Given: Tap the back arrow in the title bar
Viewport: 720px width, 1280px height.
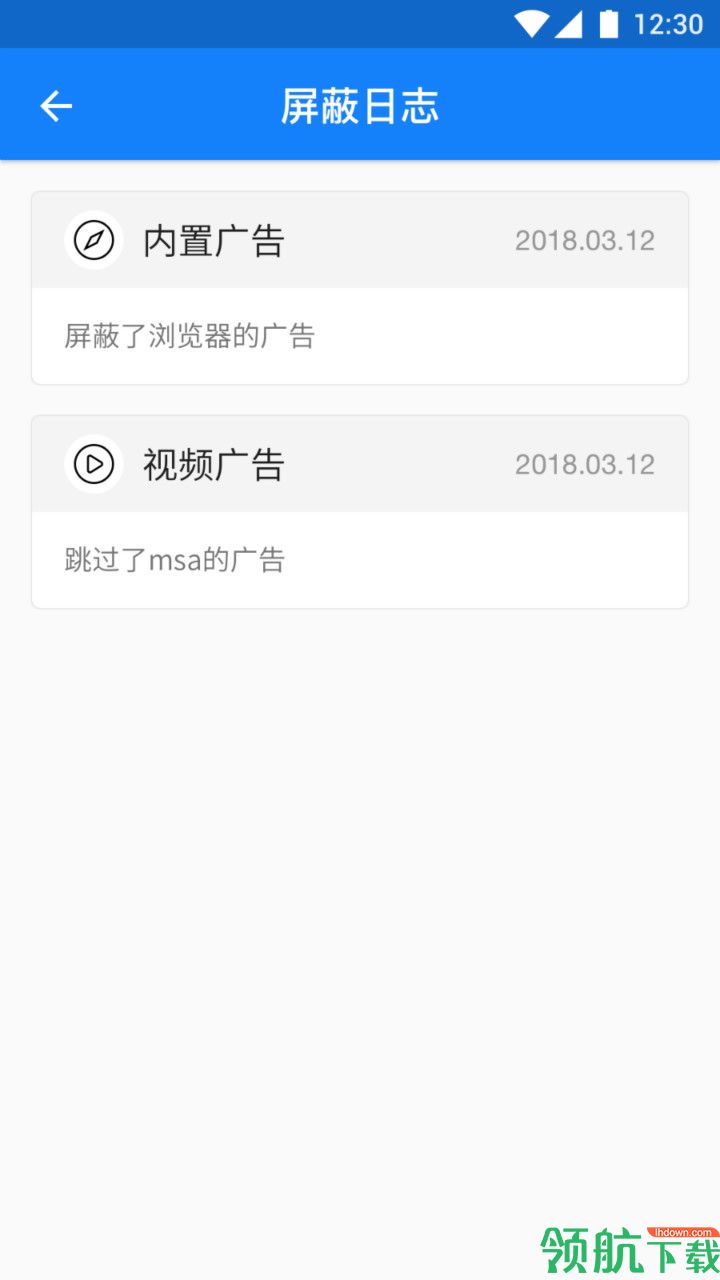Looking at the screenshot, I should (56, 105).
